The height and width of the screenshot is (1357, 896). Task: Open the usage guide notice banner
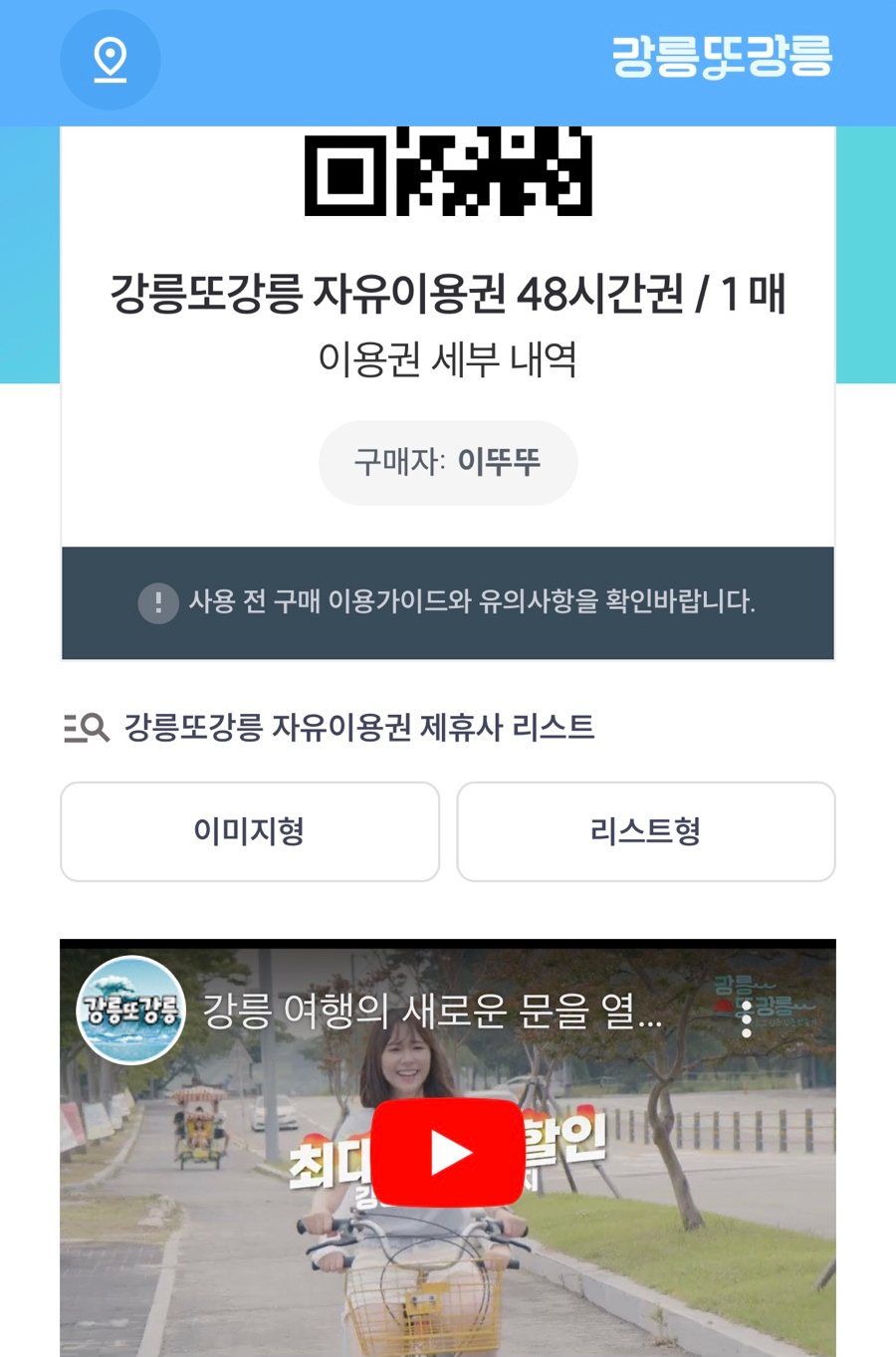click(448, 602)
